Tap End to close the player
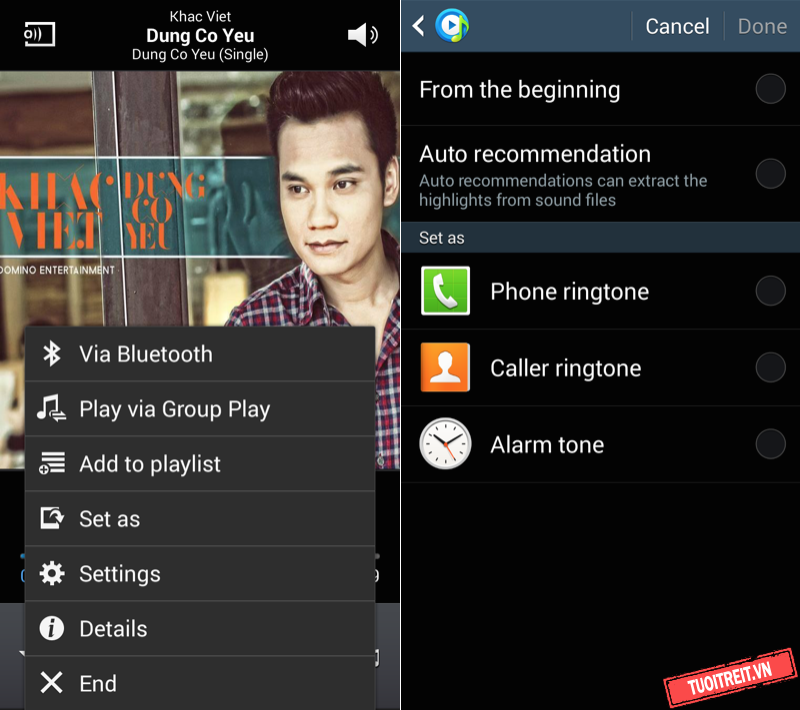 click(200, 684)
